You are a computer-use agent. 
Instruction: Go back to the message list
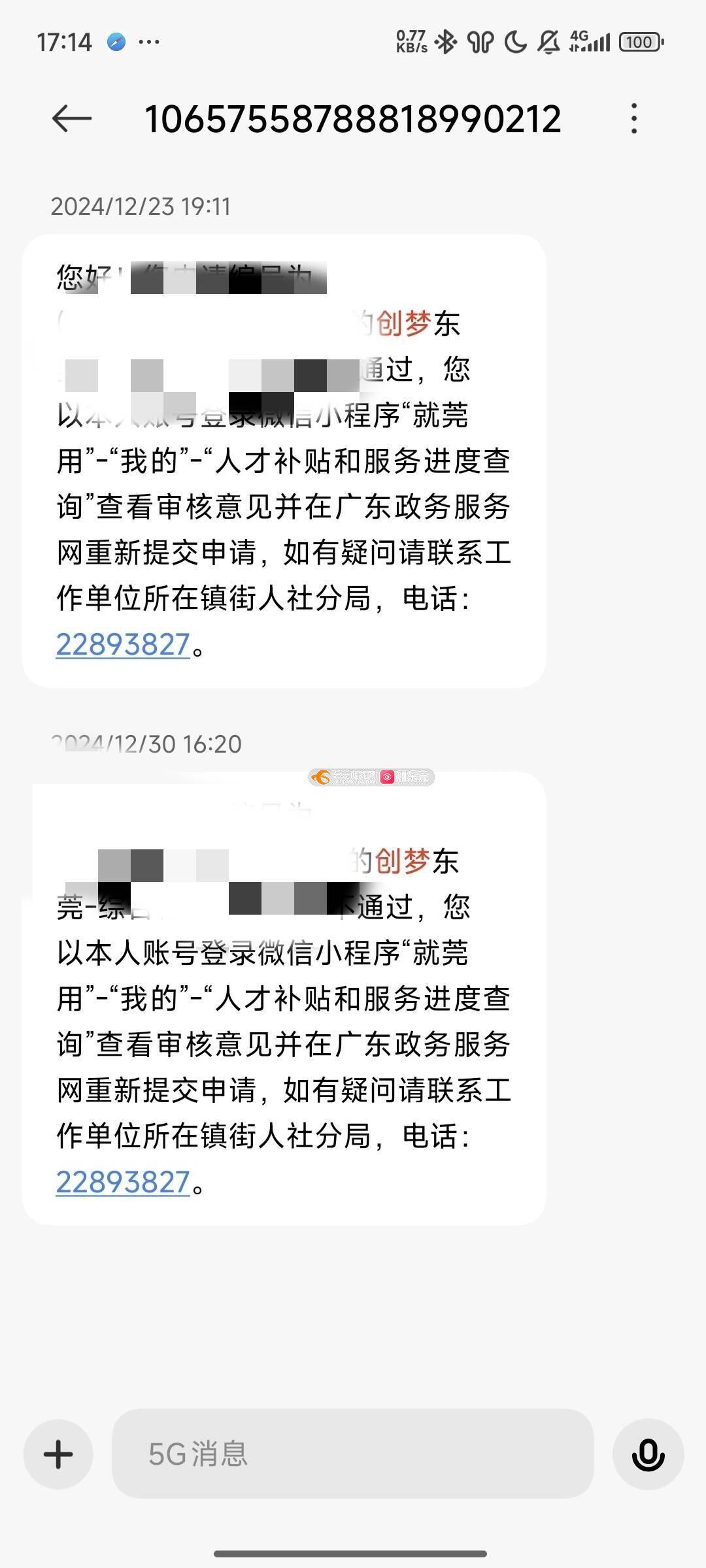pyautogui.click(x=71, y=119)
